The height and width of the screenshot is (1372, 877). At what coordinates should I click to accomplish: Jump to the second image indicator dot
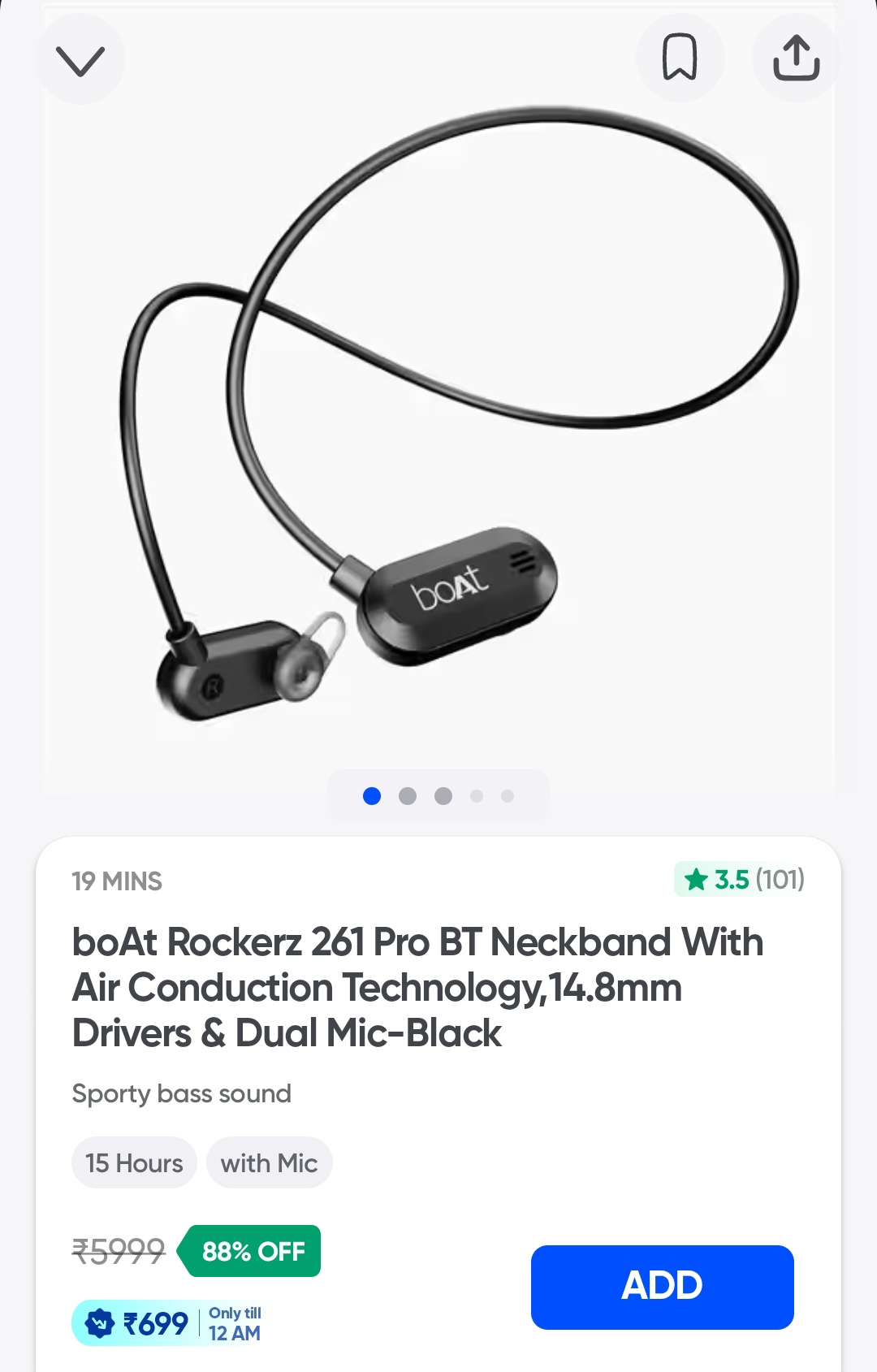click(x=408, y=796)
